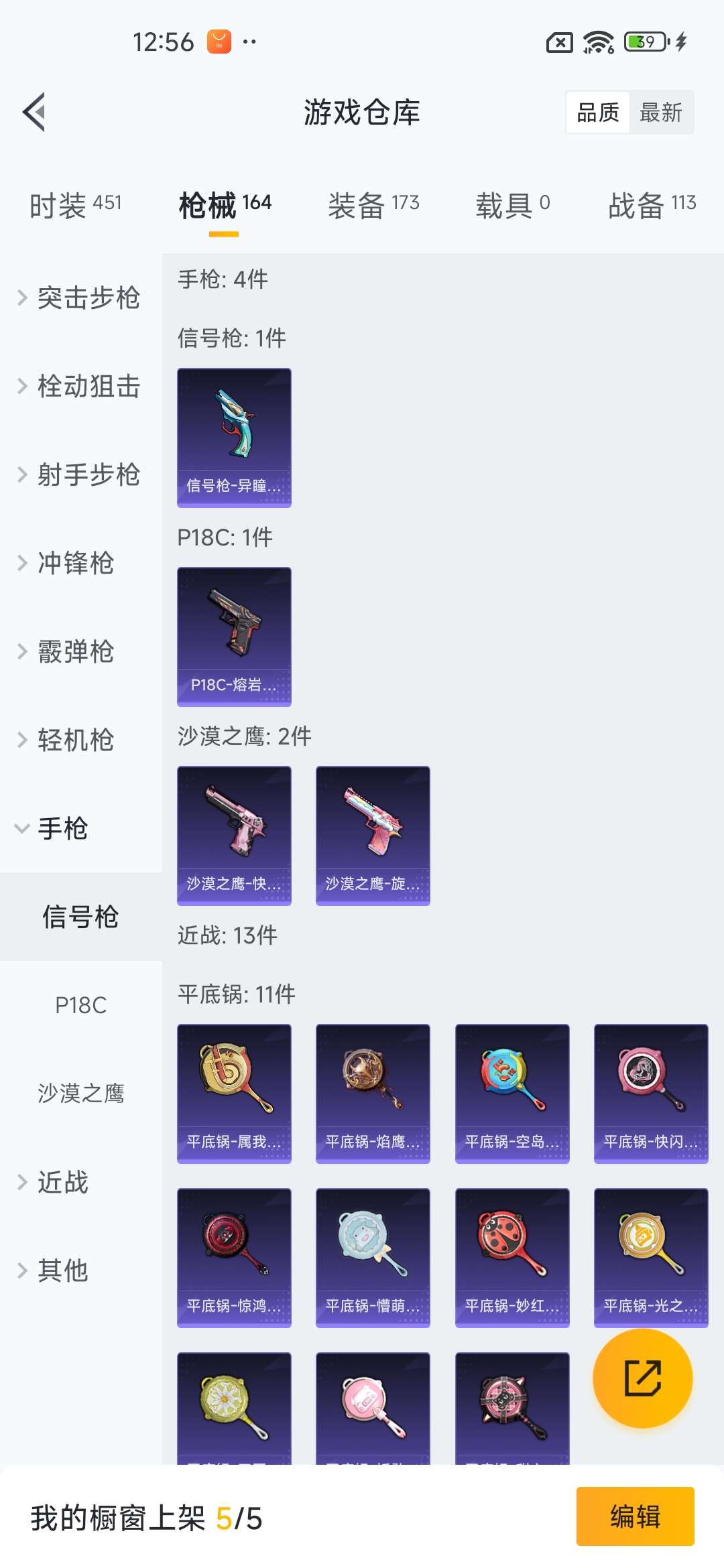724x1568 pixels.
Task: Open the yellow share floating button
Action: click(642, 1380)
